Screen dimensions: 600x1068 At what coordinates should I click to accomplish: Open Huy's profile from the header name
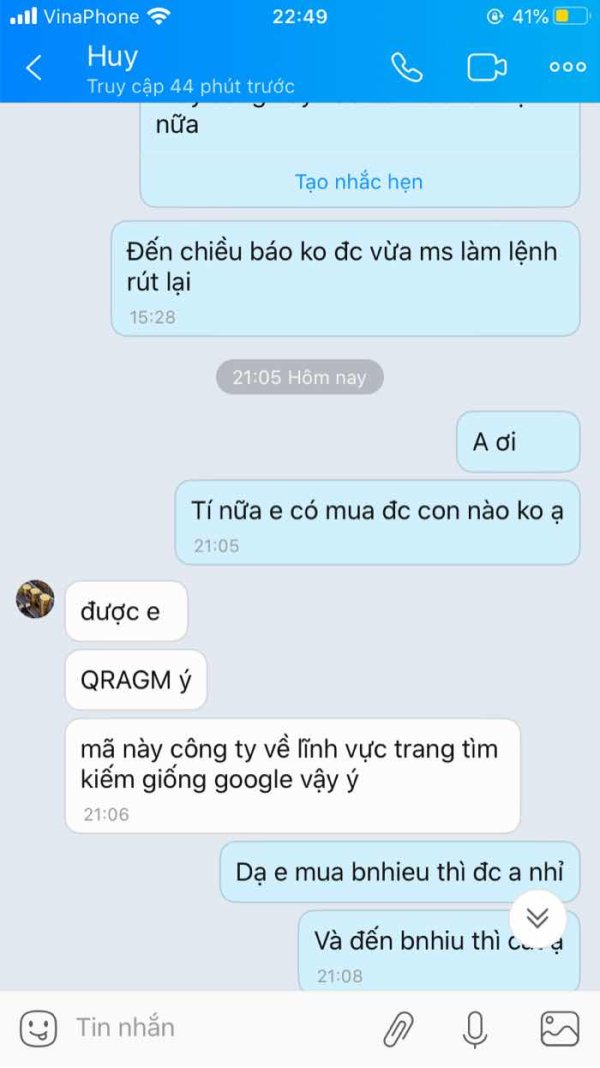pyautogui.click(x=112, y=57)
